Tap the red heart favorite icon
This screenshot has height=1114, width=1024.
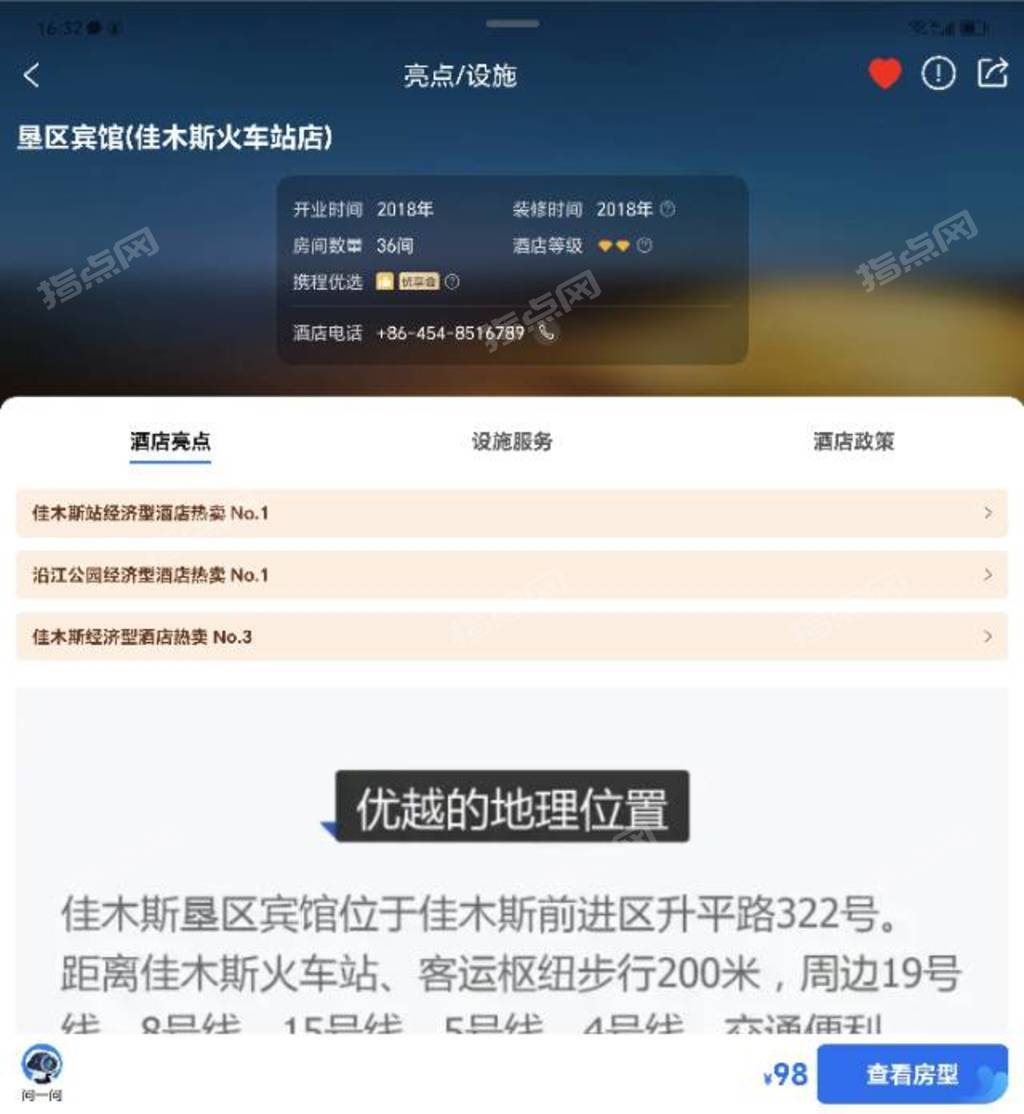(x=884, y=74)
